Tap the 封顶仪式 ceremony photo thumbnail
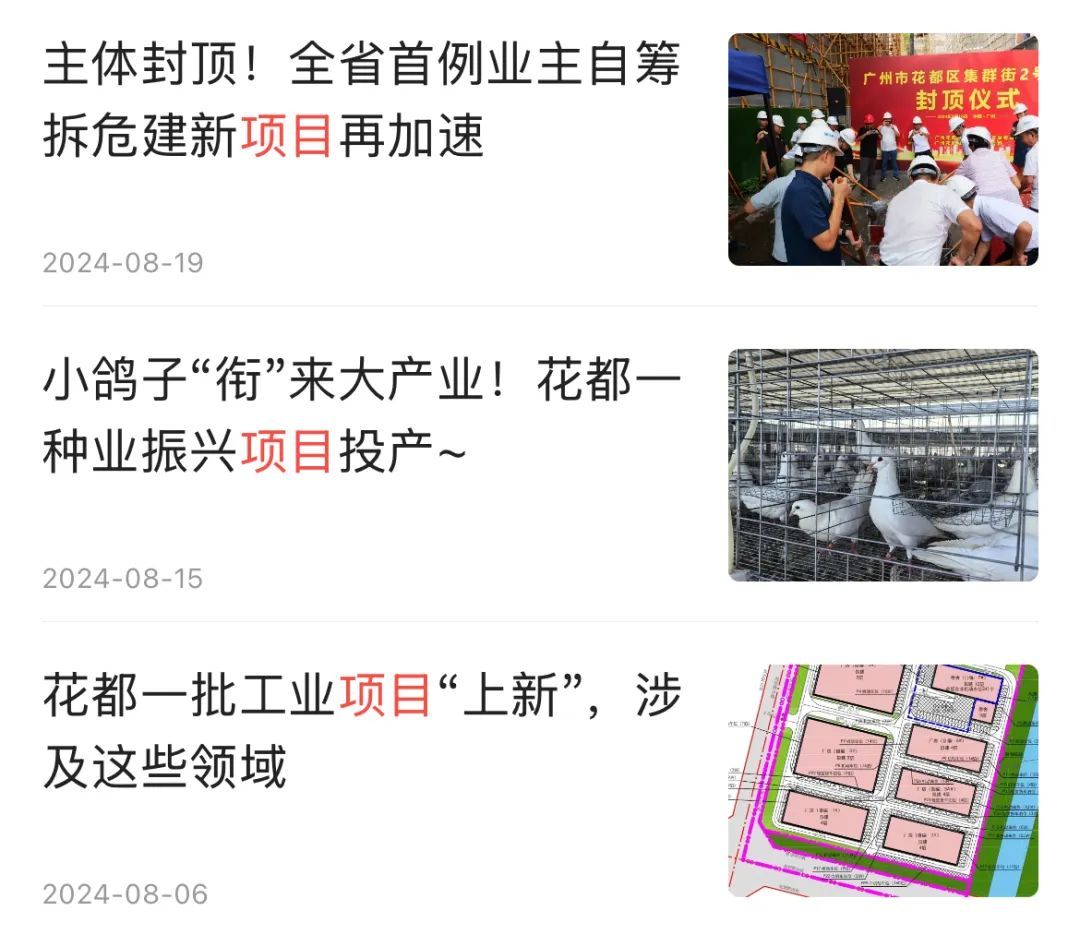 tap(882, 150)
